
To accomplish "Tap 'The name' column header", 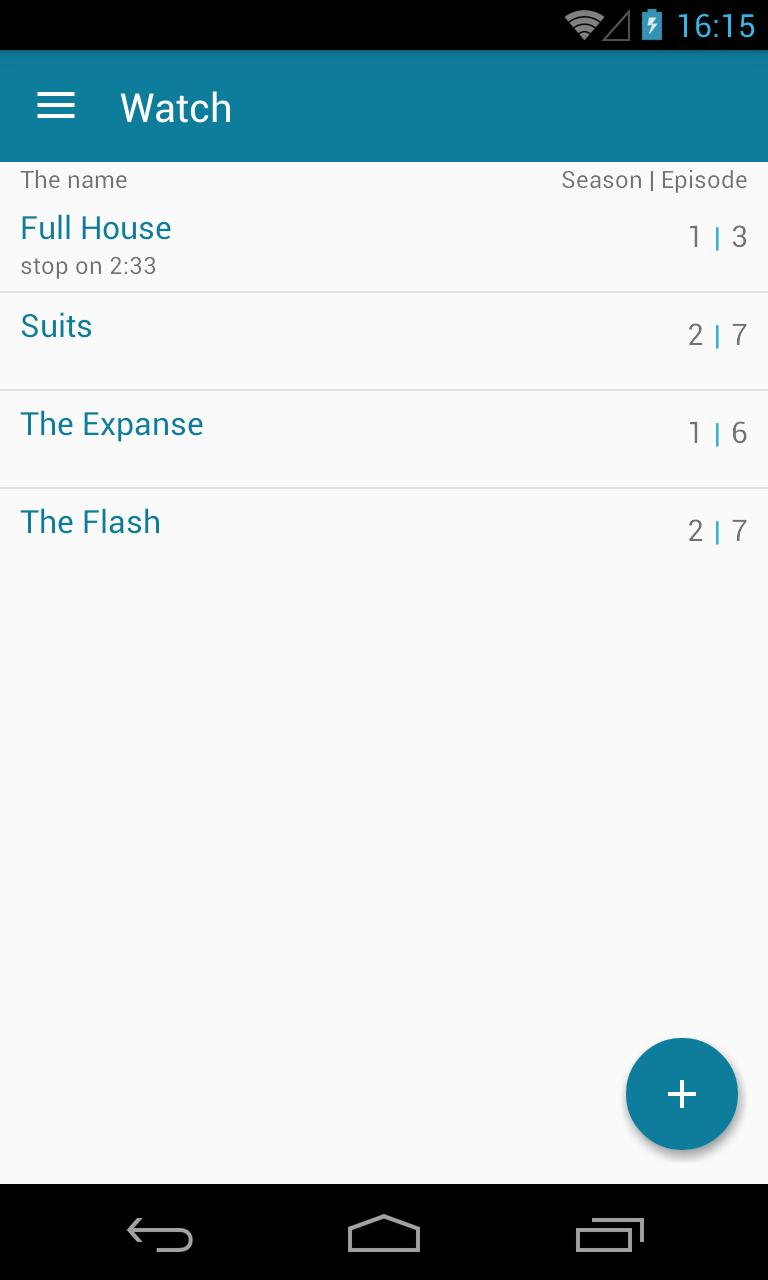I will coord(74,179).
